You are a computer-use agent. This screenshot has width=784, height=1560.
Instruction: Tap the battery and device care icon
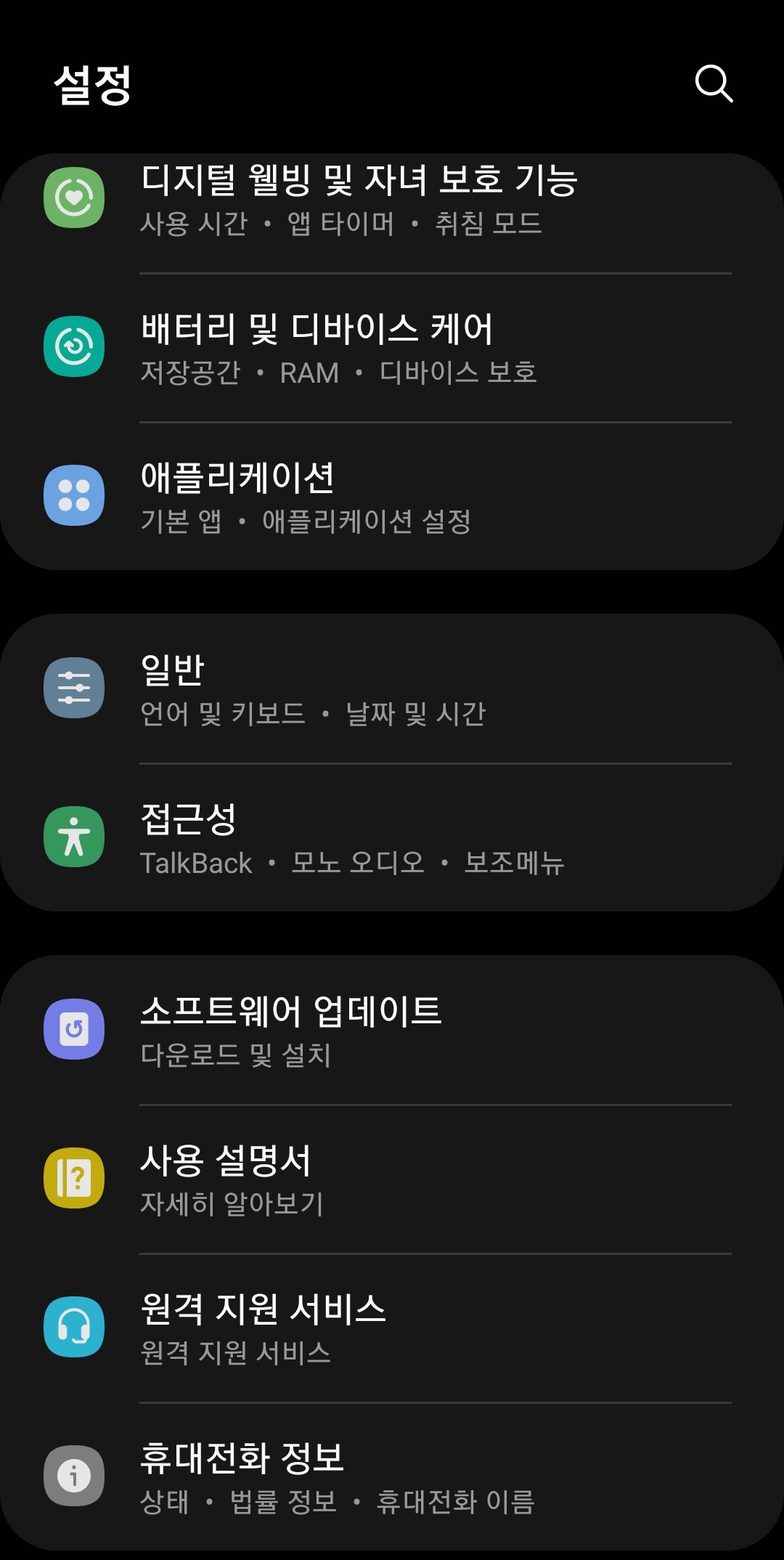(75, 346)
